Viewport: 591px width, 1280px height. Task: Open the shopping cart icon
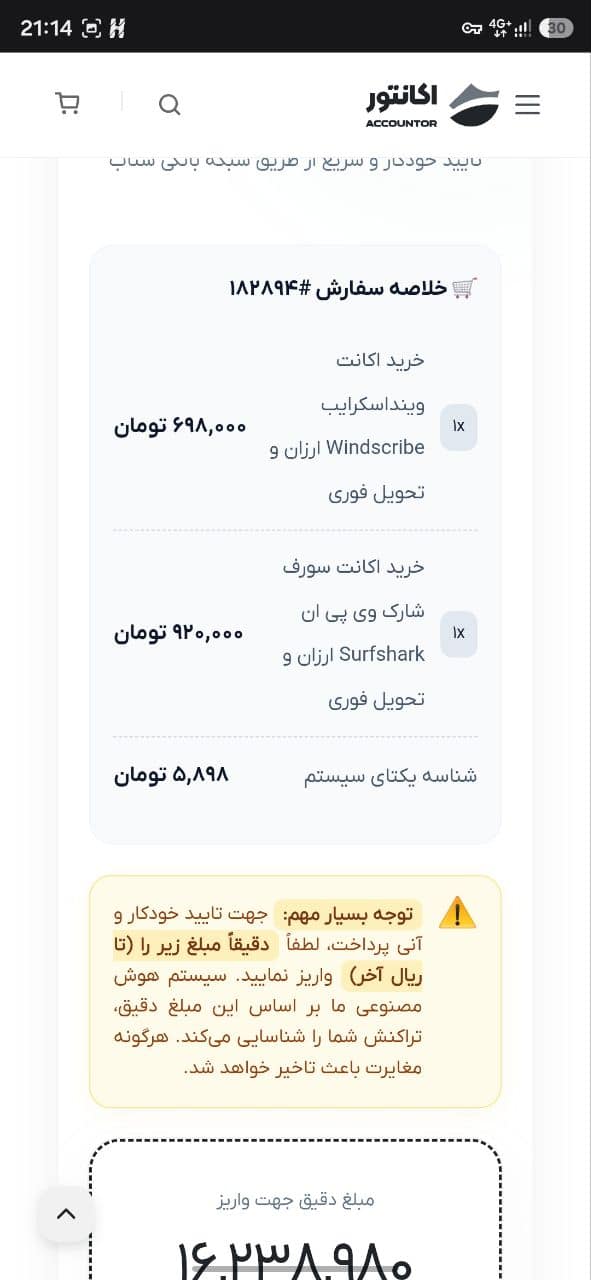(x=67, y=103)
